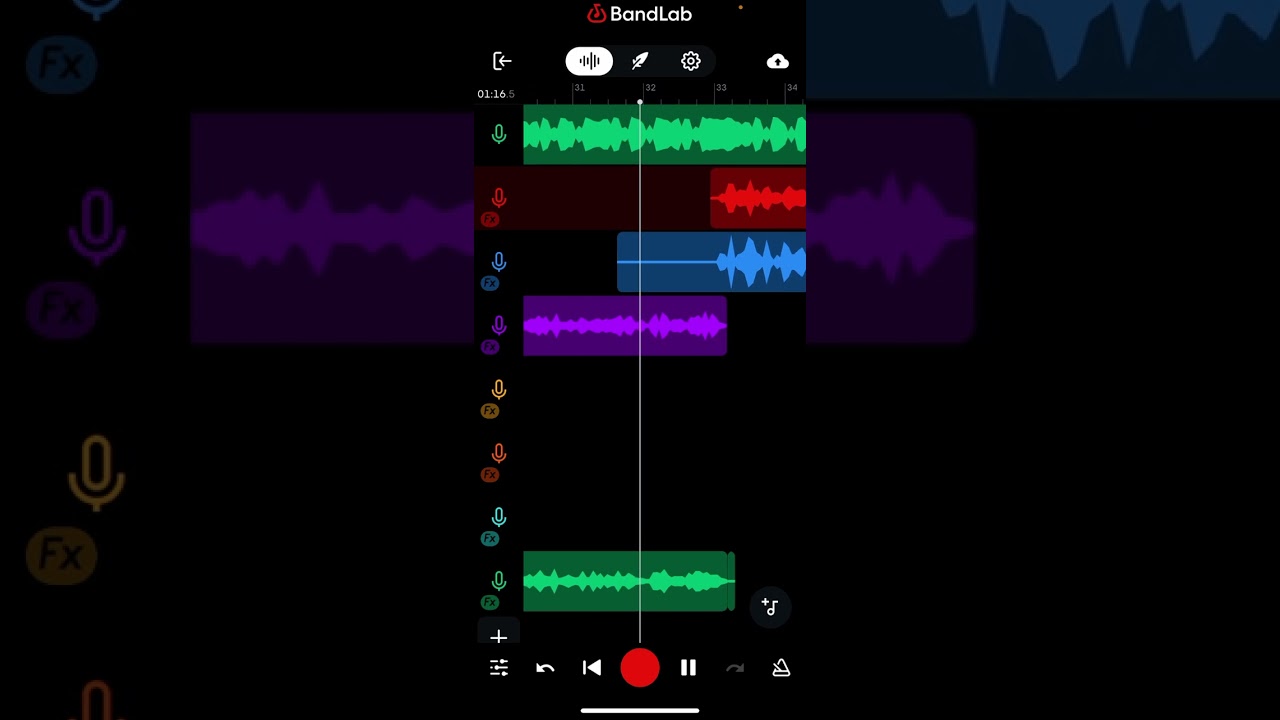Tap the red audio clip
Screen dimensions: 1280x720
(x=757, y=198)
